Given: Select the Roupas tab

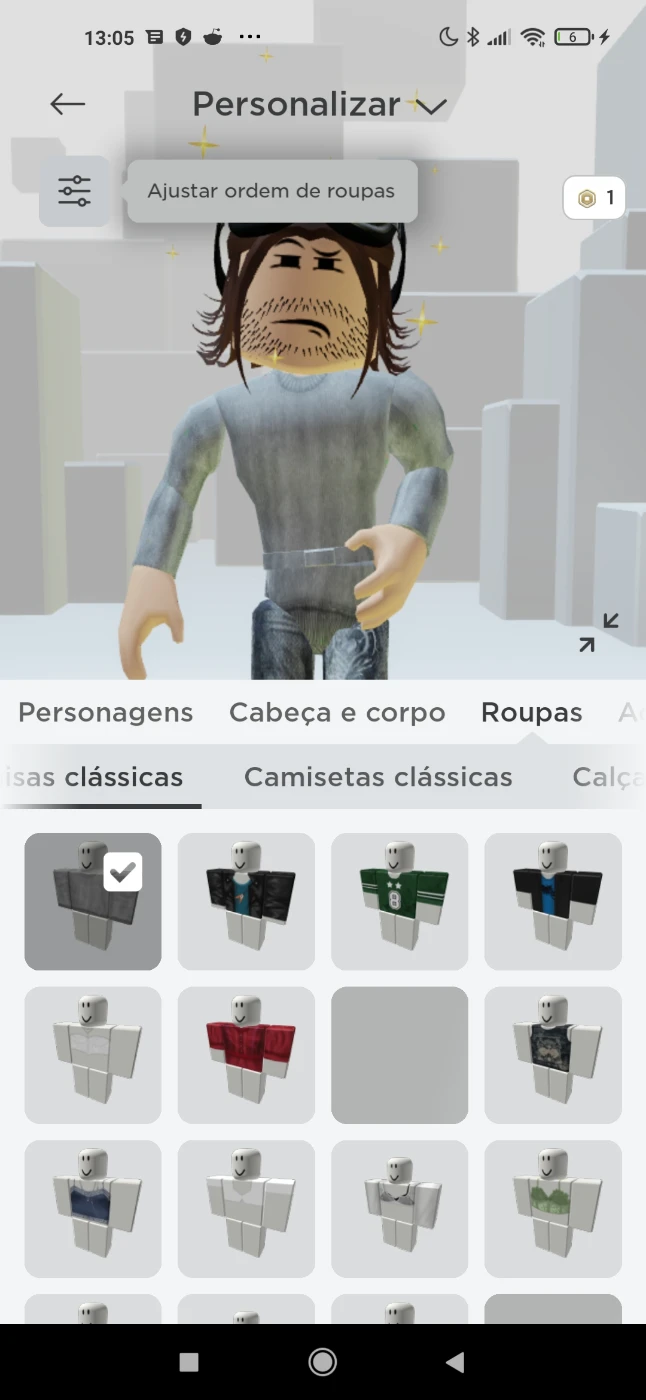Looking at the screenshot, I should pos(531,713).
